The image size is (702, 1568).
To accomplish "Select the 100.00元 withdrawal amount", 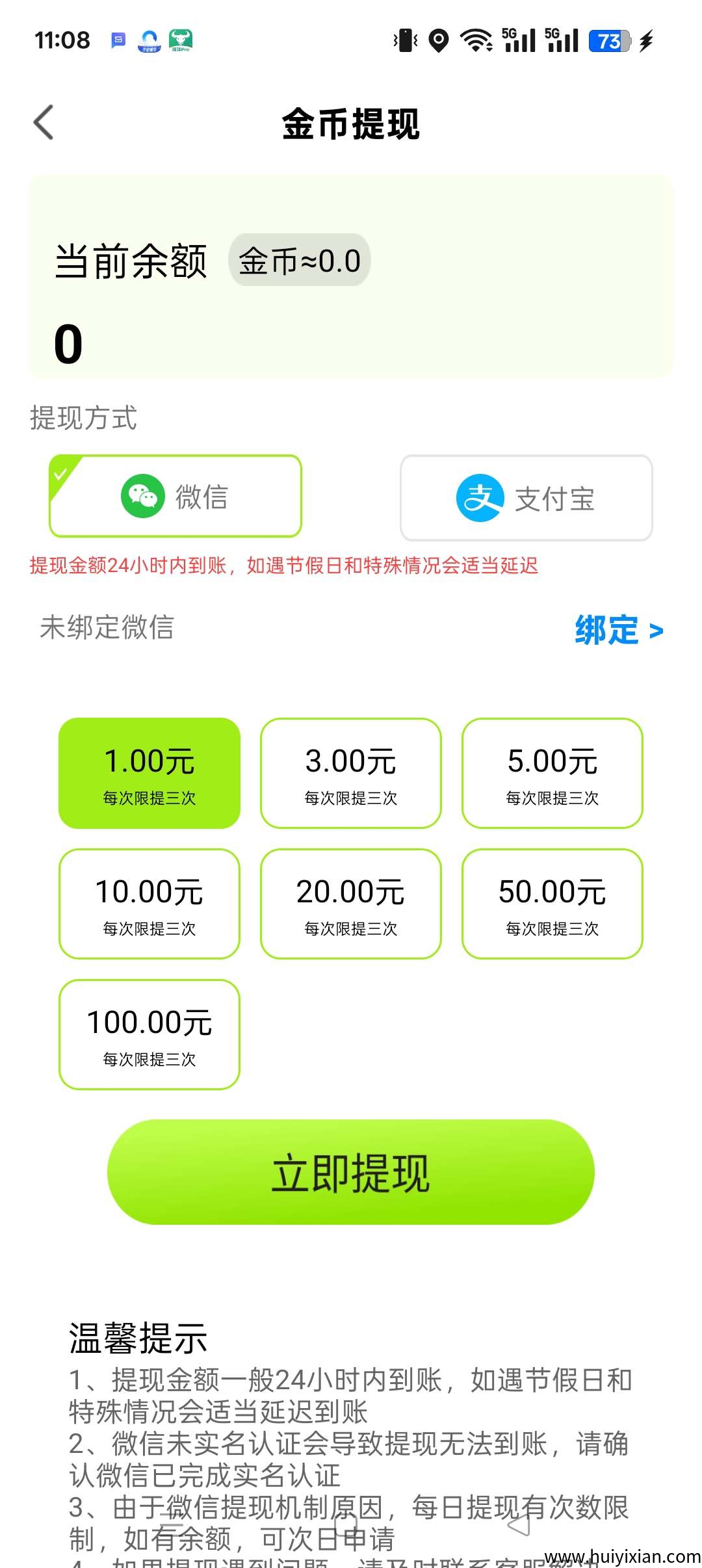I will [x=148, y=1034].
